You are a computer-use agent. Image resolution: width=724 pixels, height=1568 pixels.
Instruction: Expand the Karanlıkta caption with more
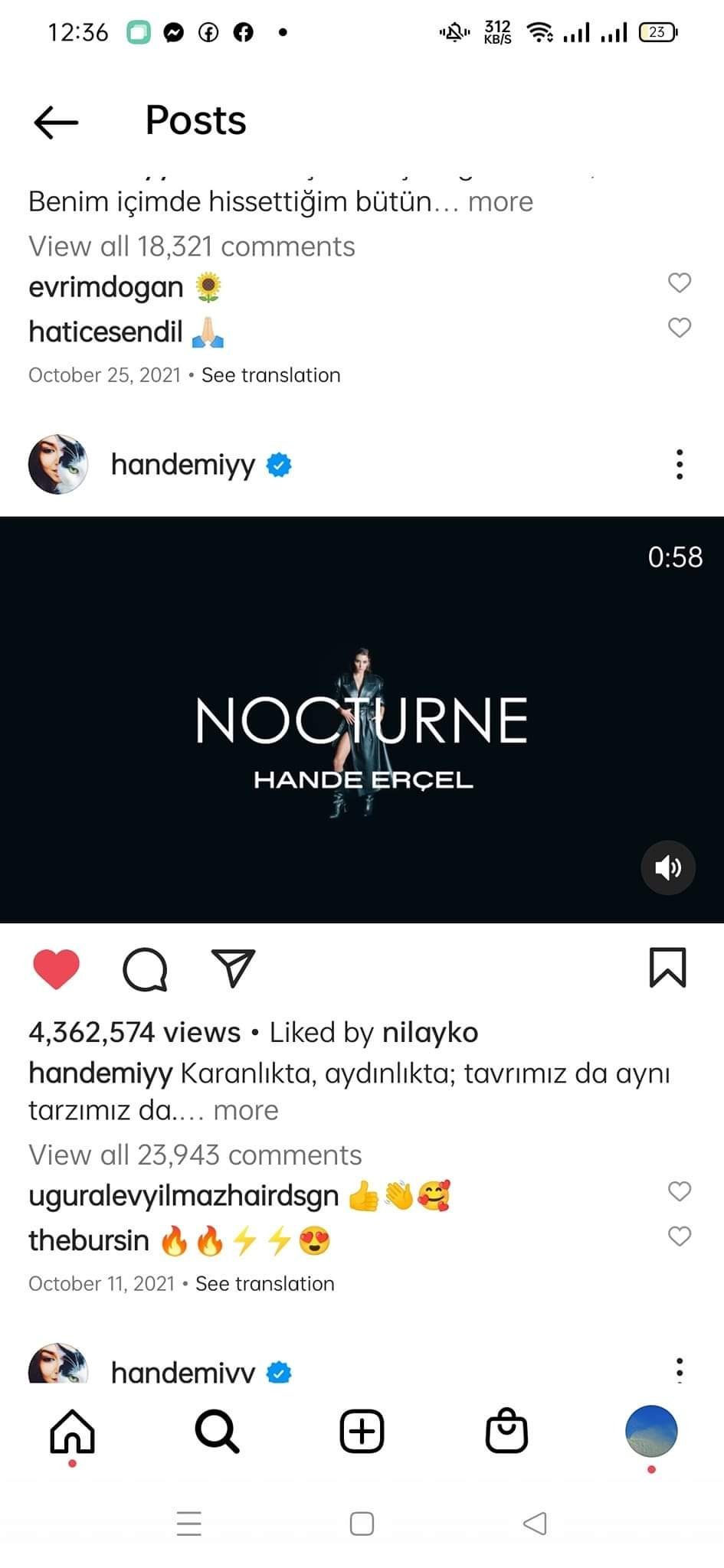point(246,1110)
